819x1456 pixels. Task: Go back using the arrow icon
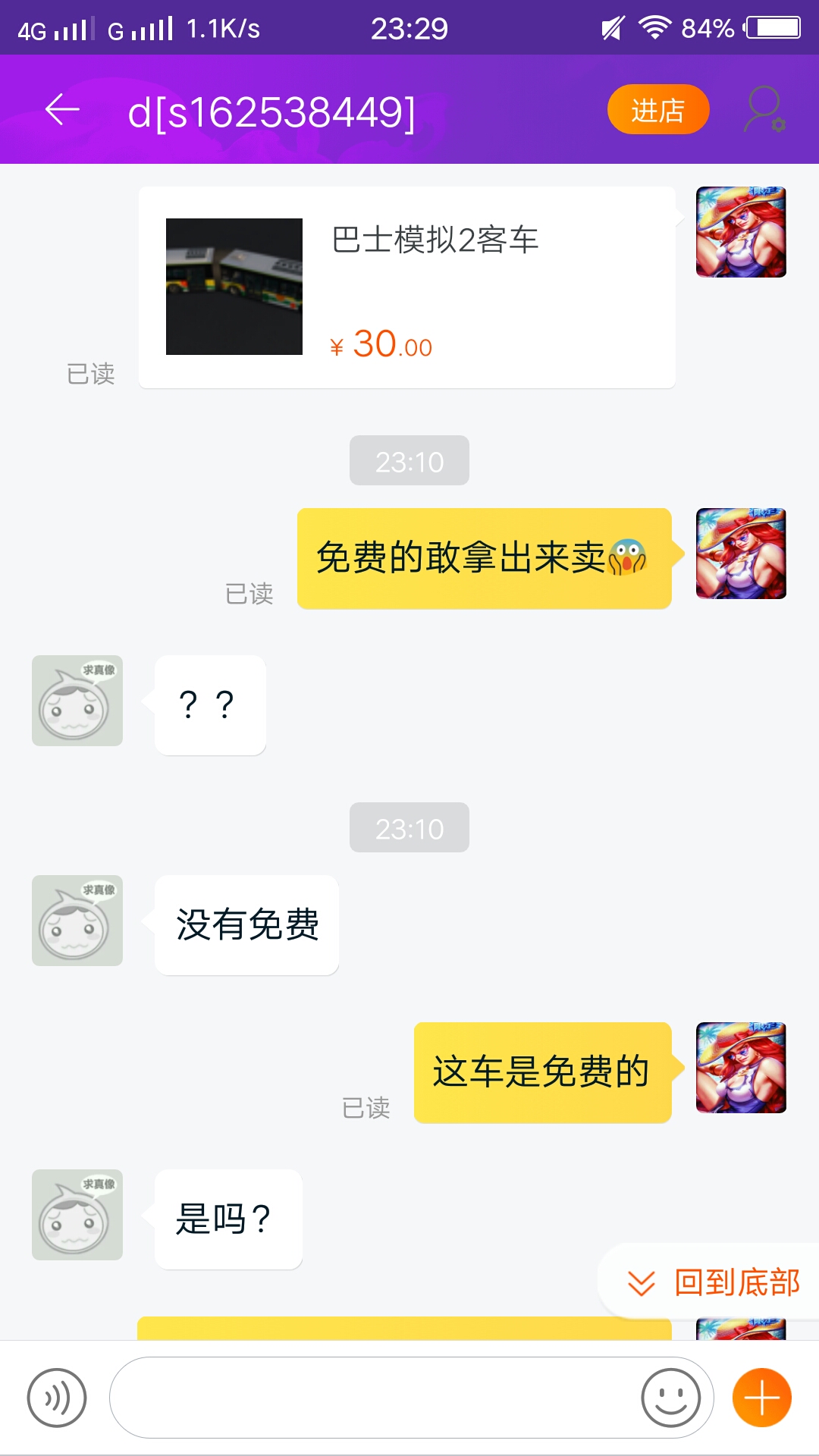[62, 110]
